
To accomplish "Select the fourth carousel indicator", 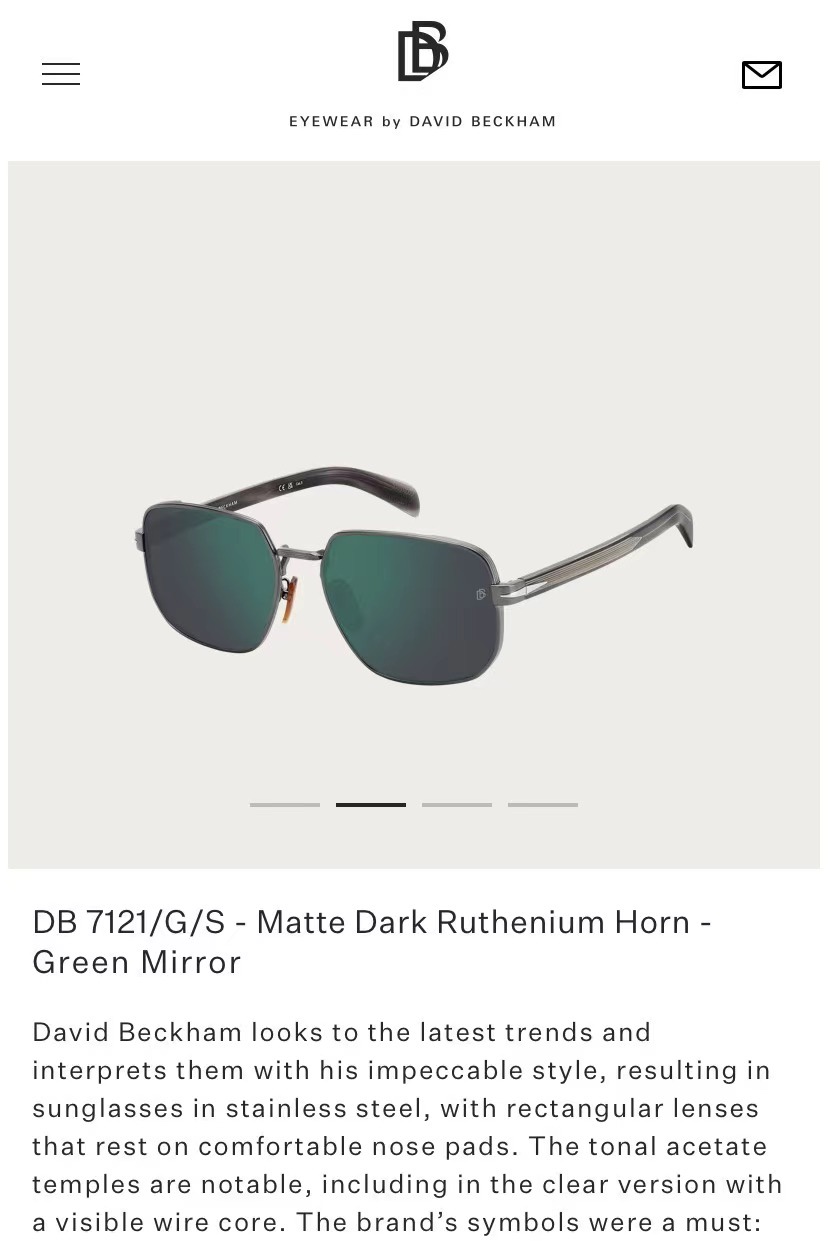I will (x=543, y=804).
